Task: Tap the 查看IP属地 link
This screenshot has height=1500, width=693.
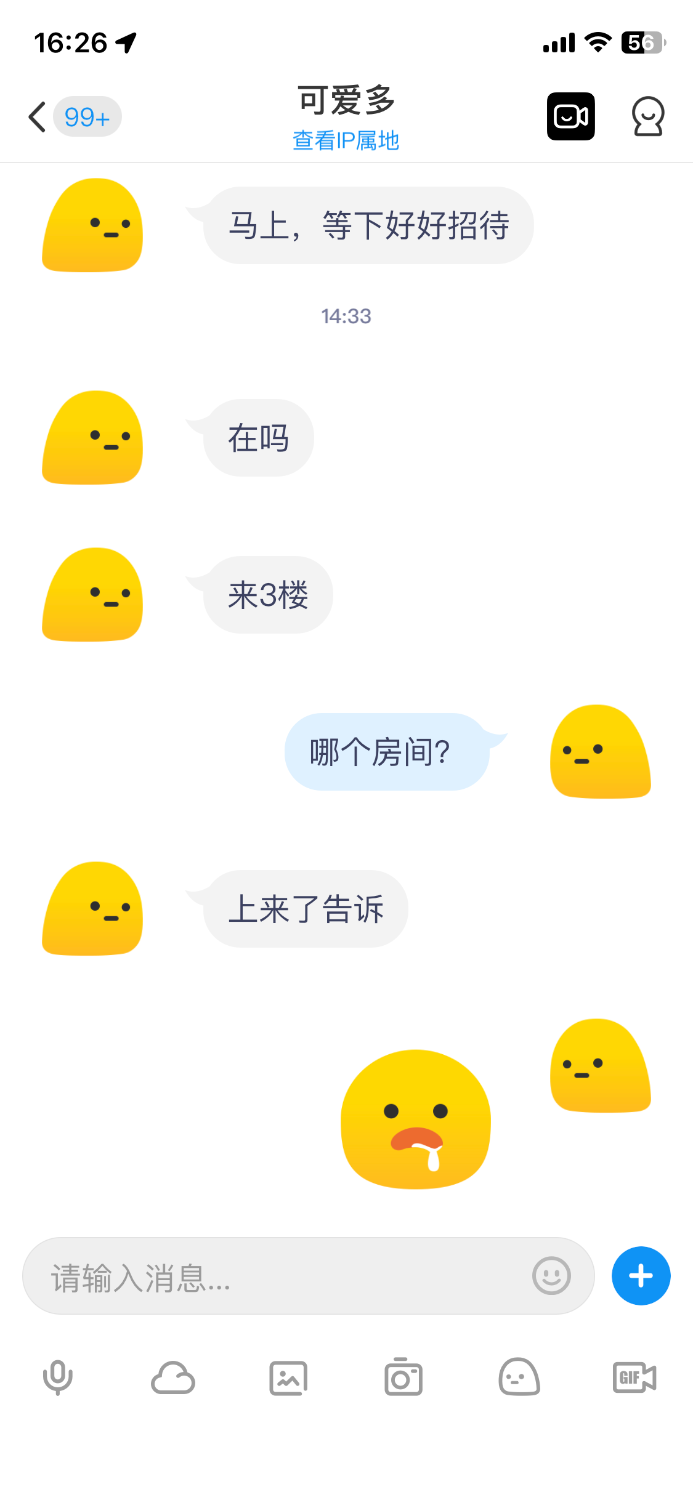Action: 346,141
